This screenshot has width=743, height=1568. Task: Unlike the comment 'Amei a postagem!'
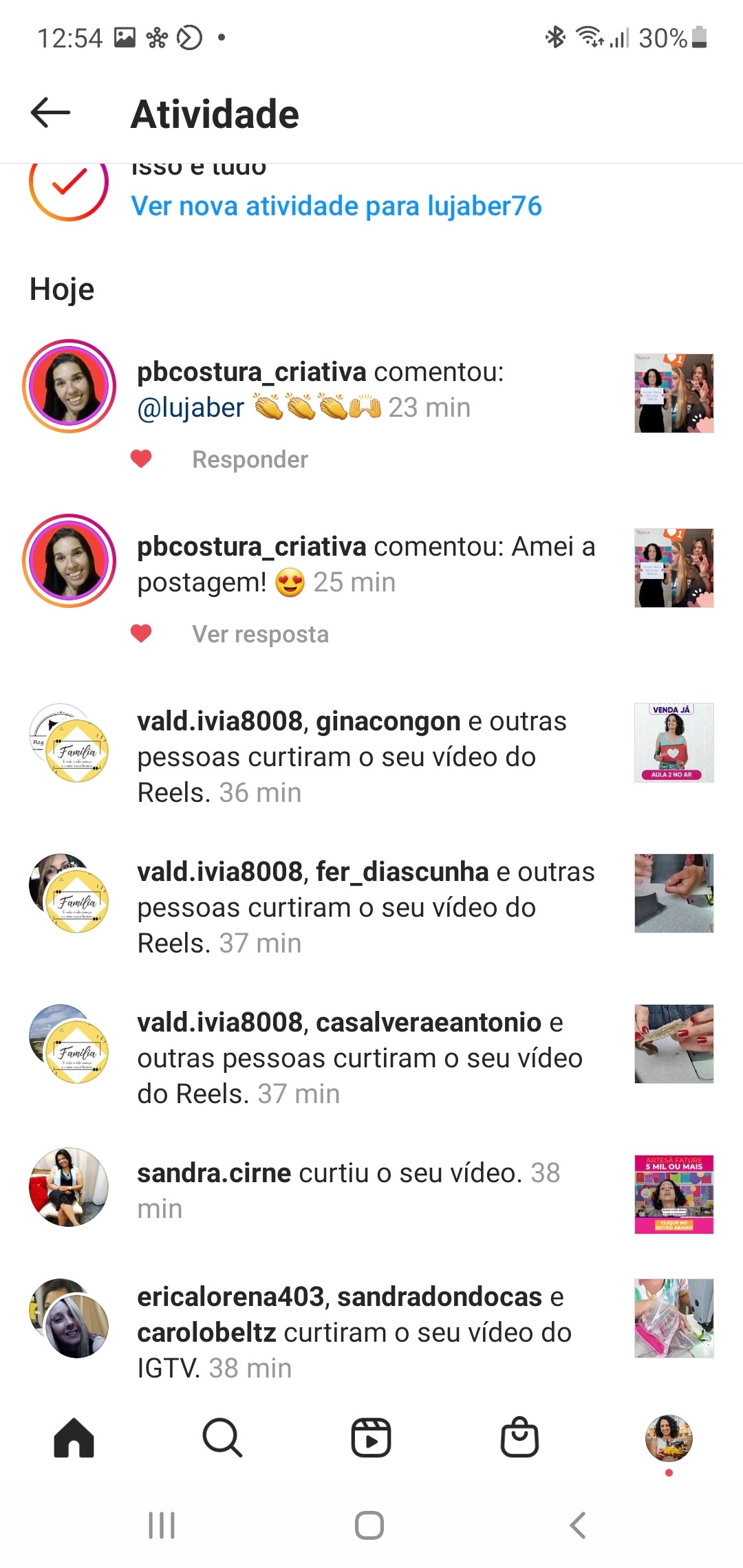[x=141, y=633]
